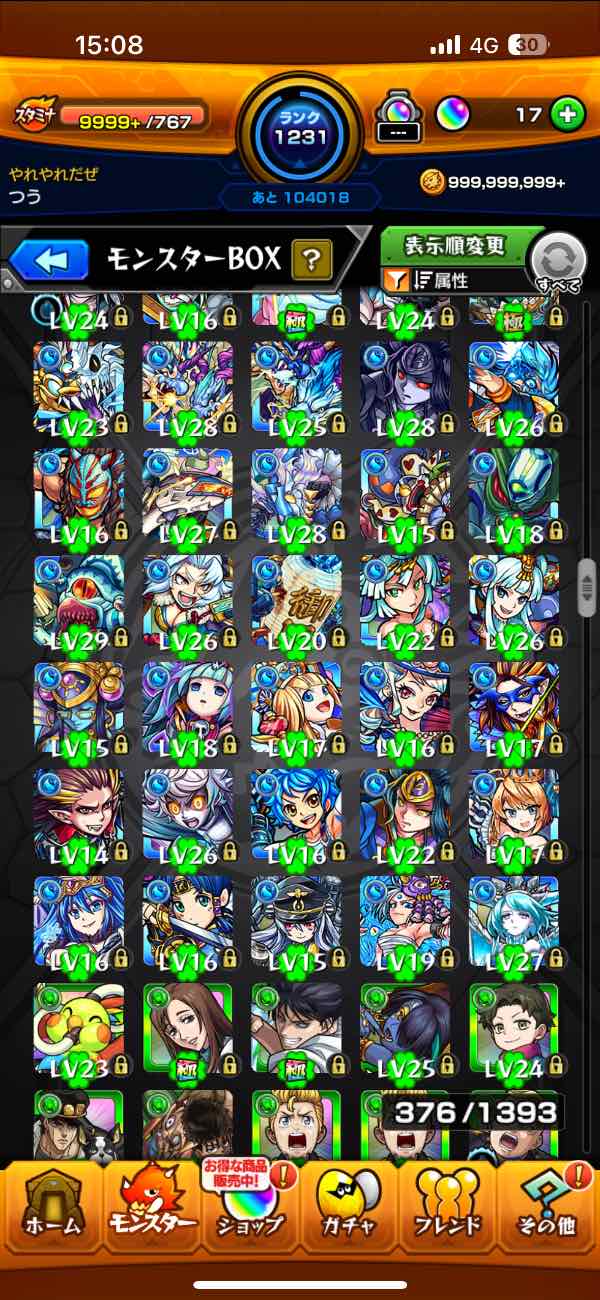Tap the 表示順変更 sort order button
Viewport: 600px width, 1300px height.
[x=455, y=245]
